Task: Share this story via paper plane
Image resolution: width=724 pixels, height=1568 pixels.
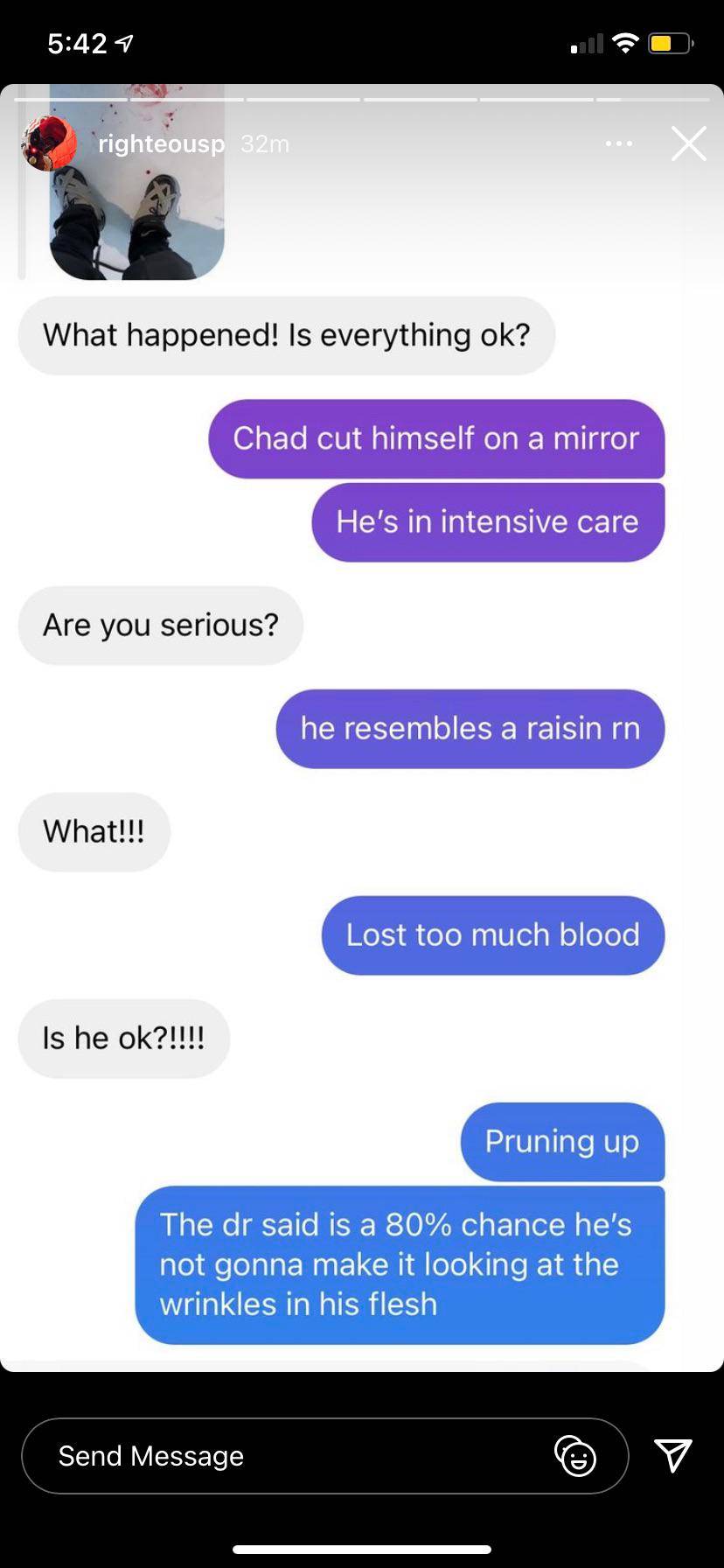Action: (x=673, y=1455)
